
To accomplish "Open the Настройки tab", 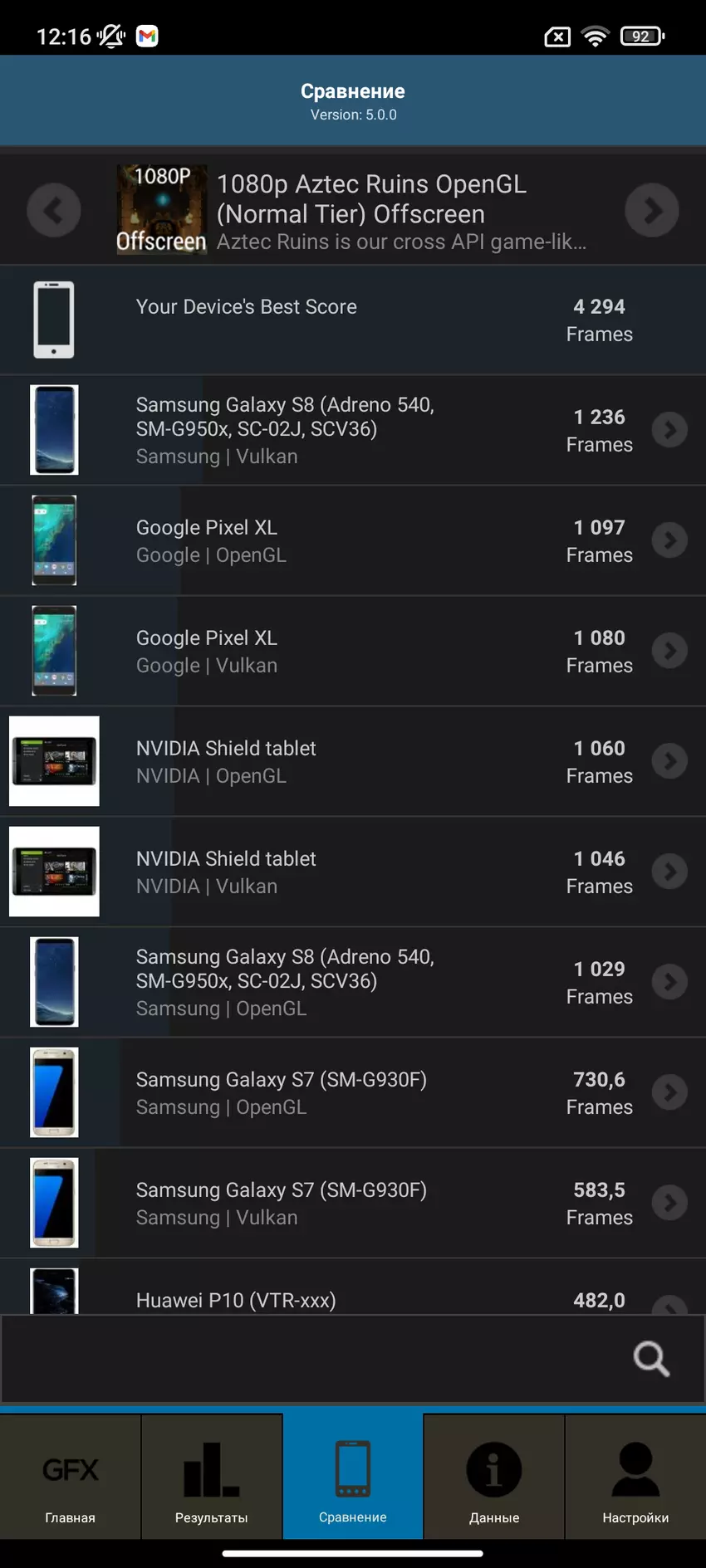I will (x=635, y=1478).
